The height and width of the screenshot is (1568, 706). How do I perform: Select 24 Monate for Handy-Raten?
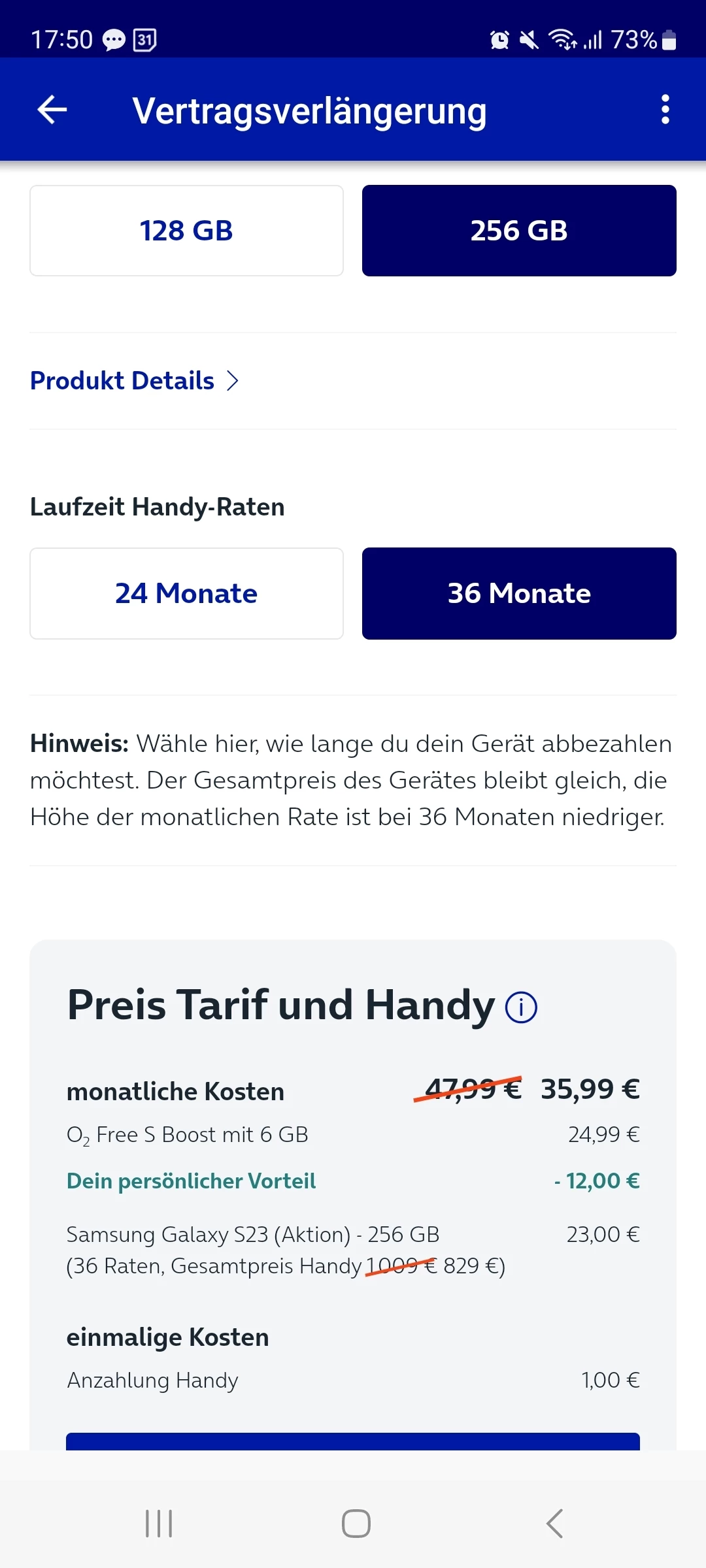click(186, 593)
